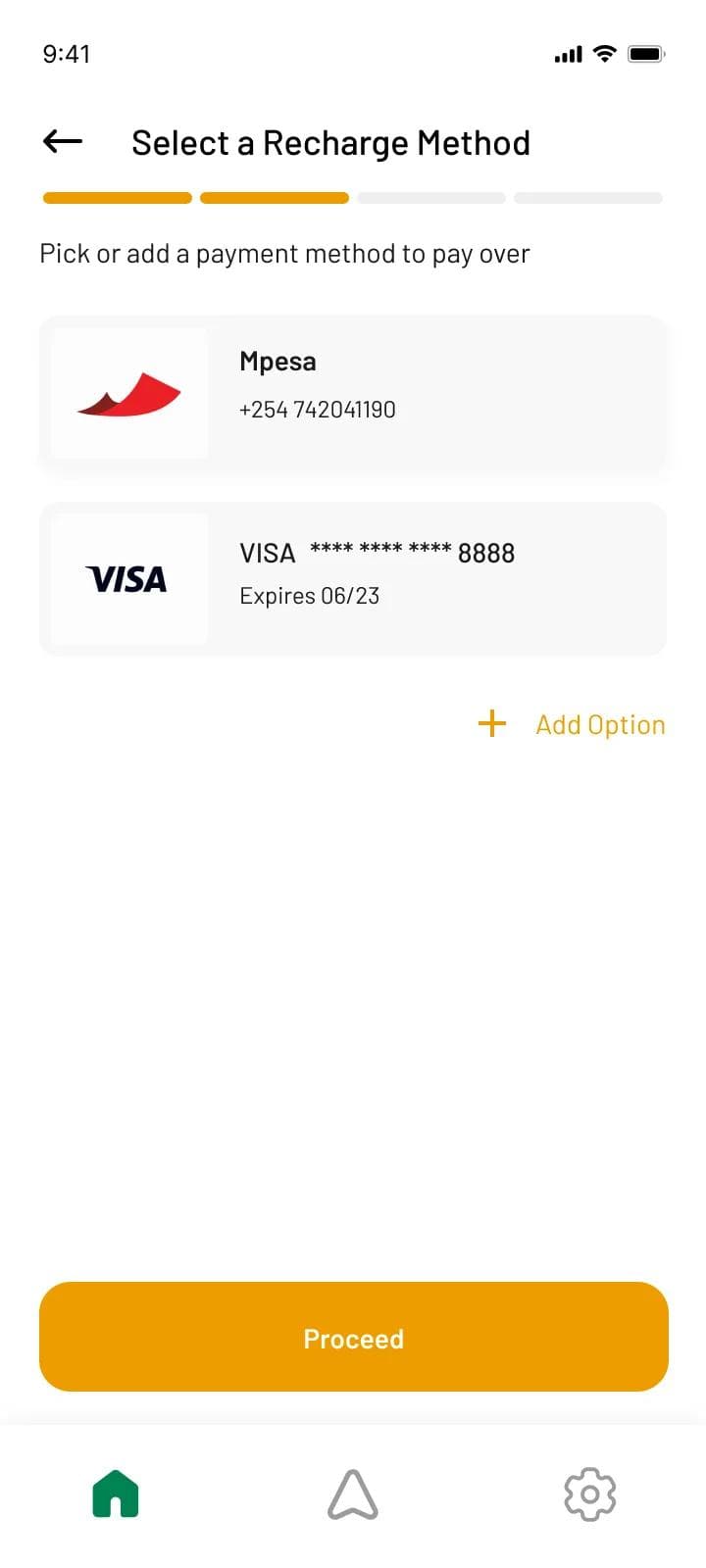Tap the third progress segment
Image resolution: width=706 pixels, height=1568 pixels.
click(x=431, y=197)
